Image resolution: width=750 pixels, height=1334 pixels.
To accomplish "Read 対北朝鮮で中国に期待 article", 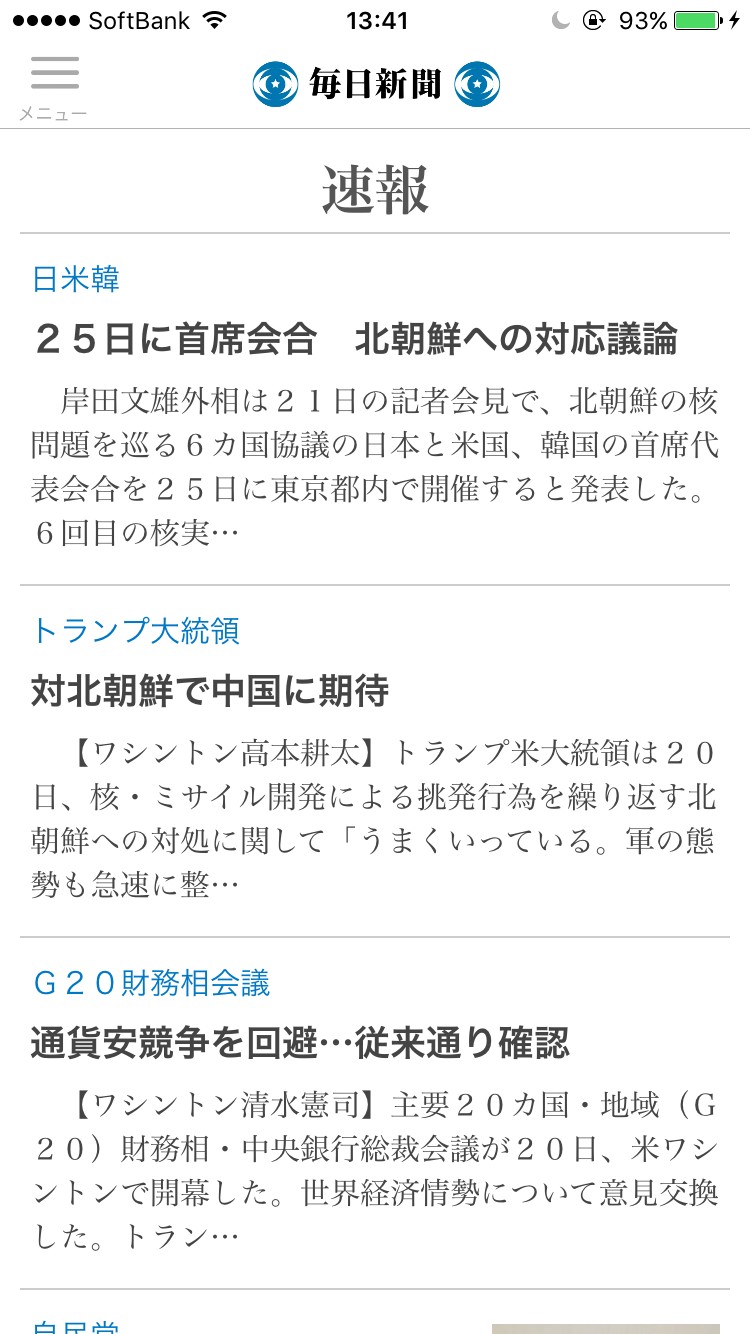I will (x=210, y=691).
